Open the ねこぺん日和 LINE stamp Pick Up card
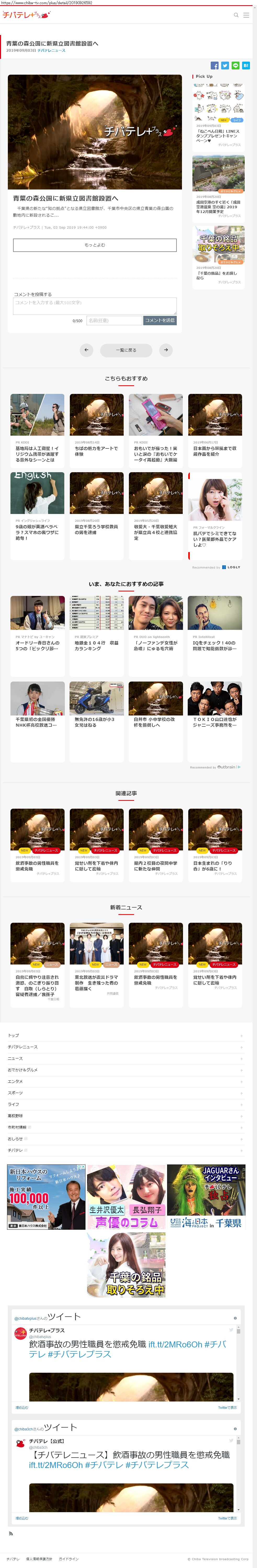This screenshot has height=1568, width=257. pyautogui.click(x=218, y=116)
